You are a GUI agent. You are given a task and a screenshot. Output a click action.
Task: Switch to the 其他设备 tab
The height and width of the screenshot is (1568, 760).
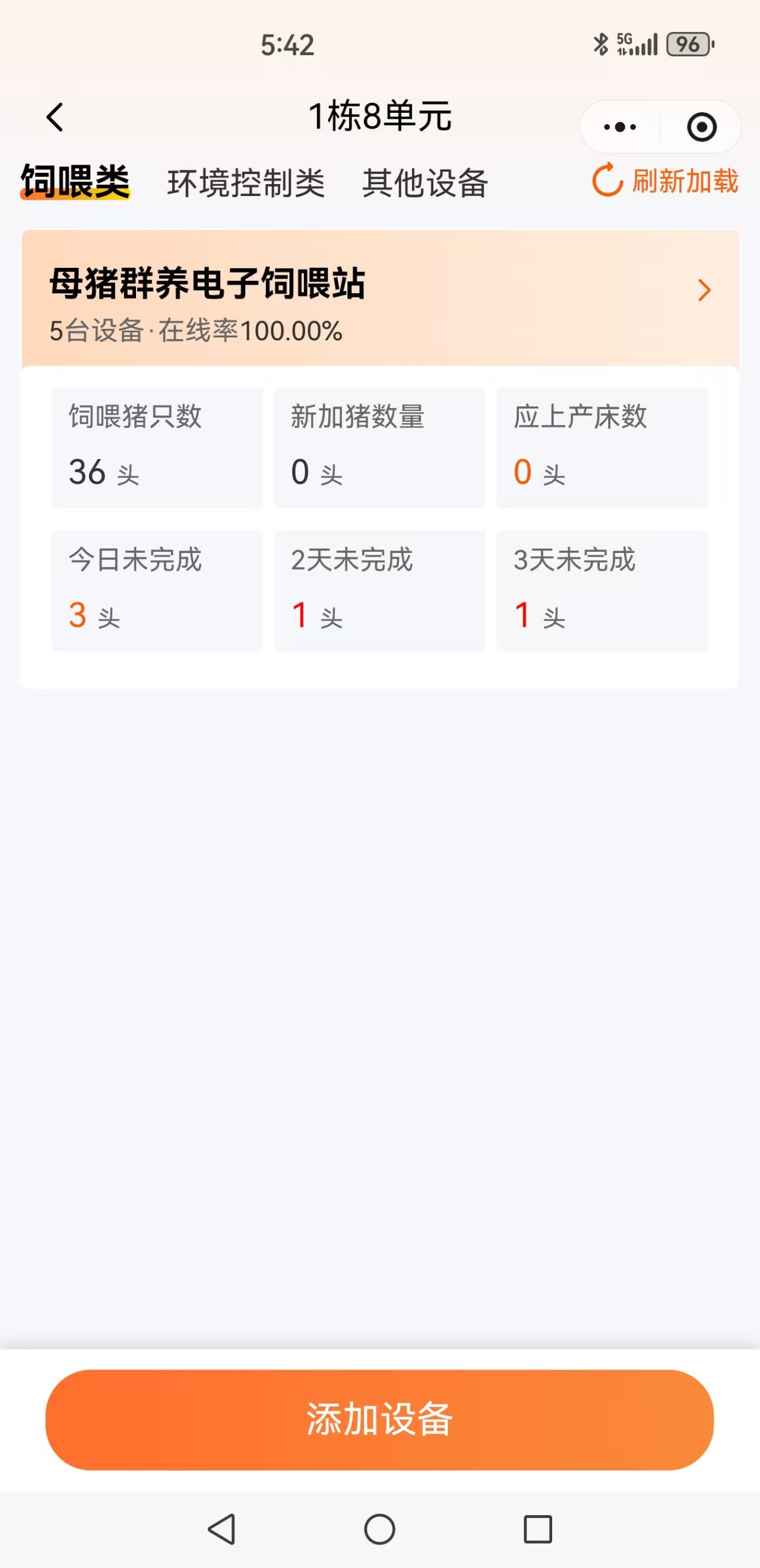click(425, 182)
